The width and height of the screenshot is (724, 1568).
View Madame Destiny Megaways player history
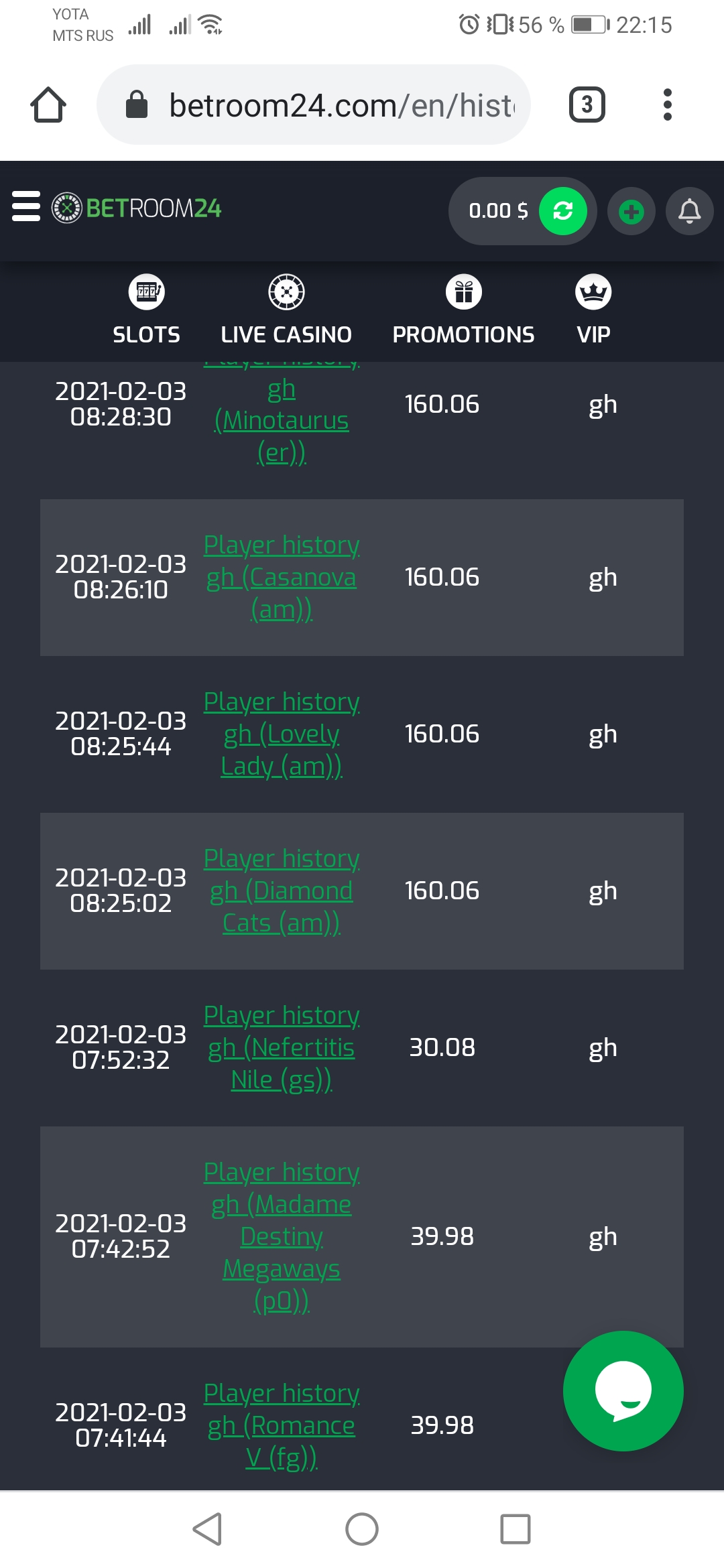click(x=282, y=1236)
